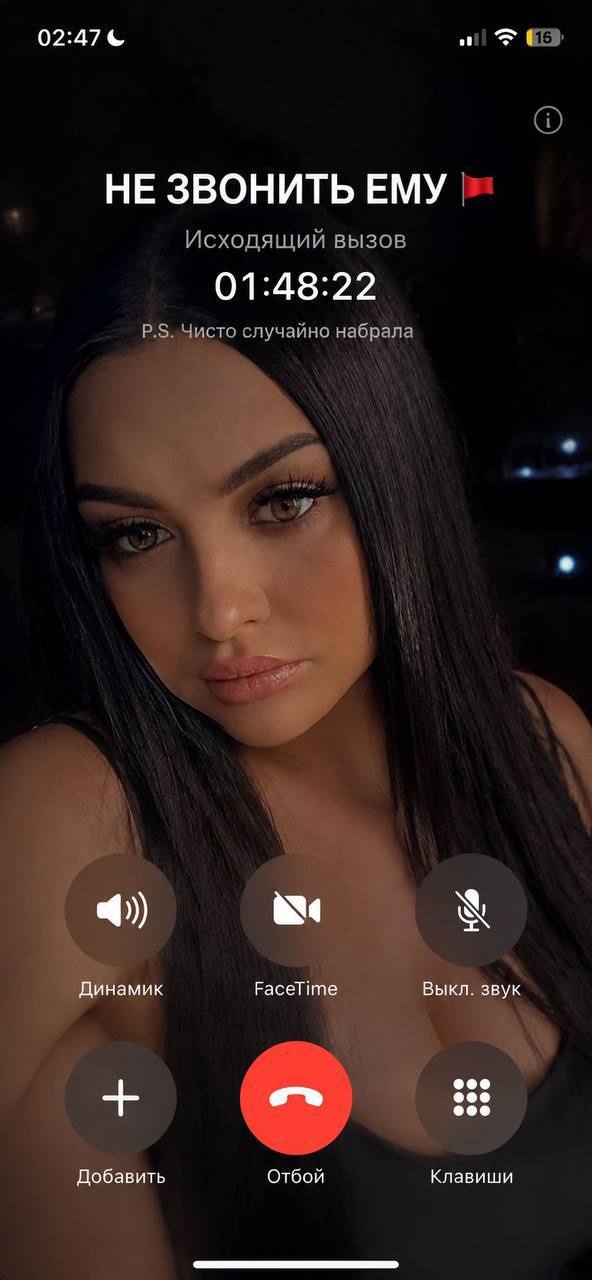Screen dimensions: 592x1280
Task: Turn on the Динамик speaker
Action: click(121, 910)
